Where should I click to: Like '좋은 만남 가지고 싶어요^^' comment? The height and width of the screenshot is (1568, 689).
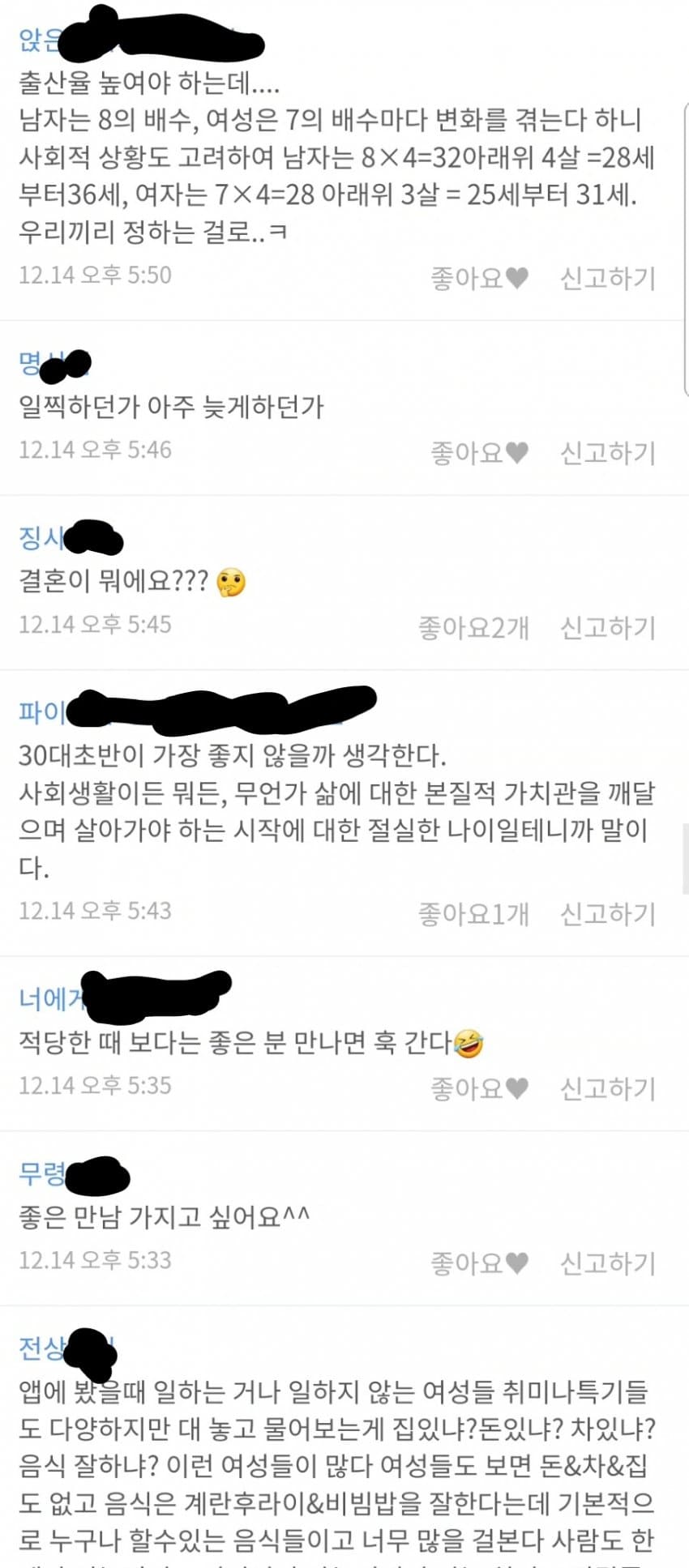tap(479, 1263)
